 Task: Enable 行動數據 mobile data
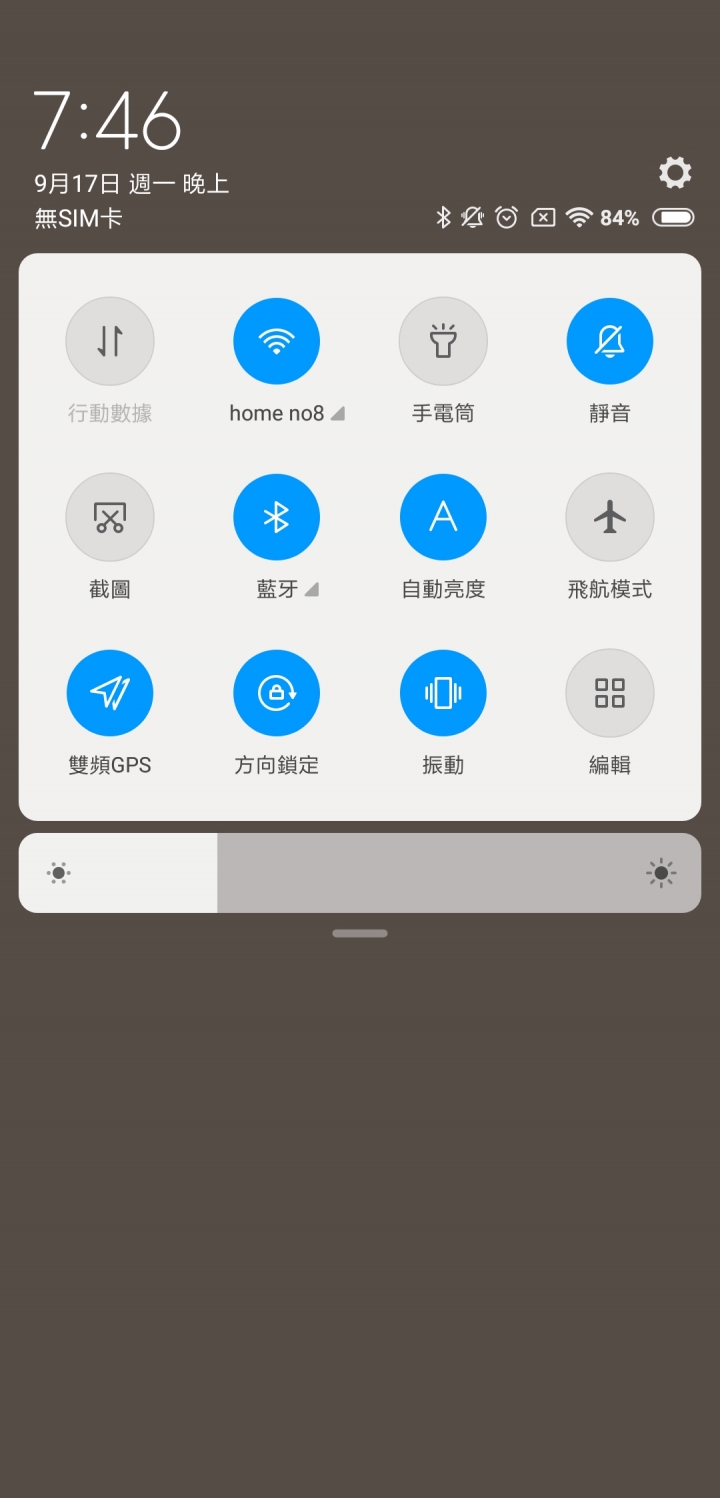click(x=110, y=340)
